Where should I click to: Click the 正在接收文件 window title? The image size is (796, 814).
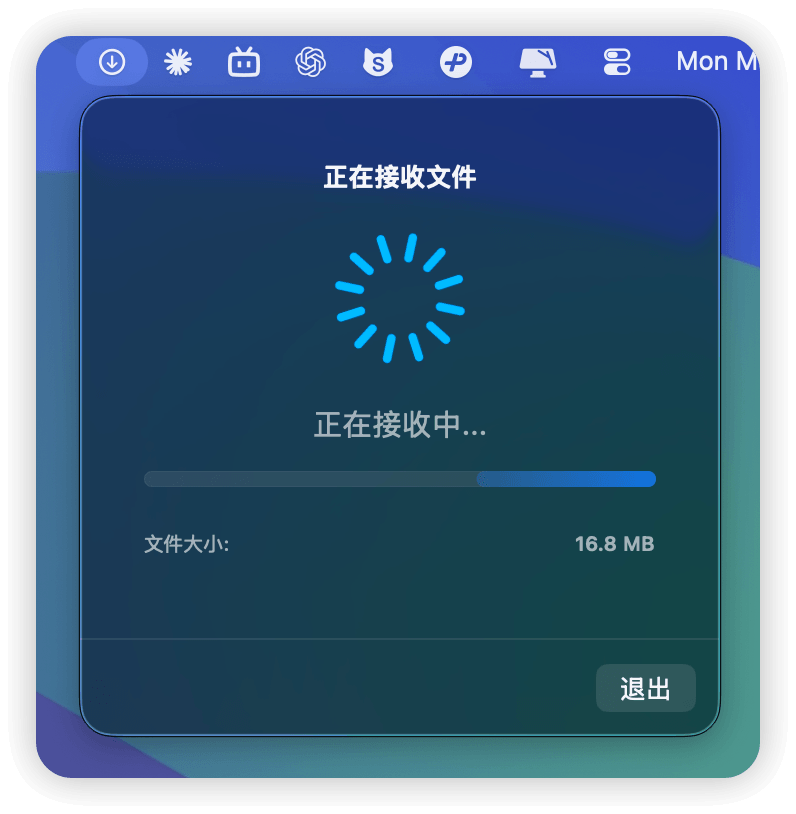tap(399, 176)
